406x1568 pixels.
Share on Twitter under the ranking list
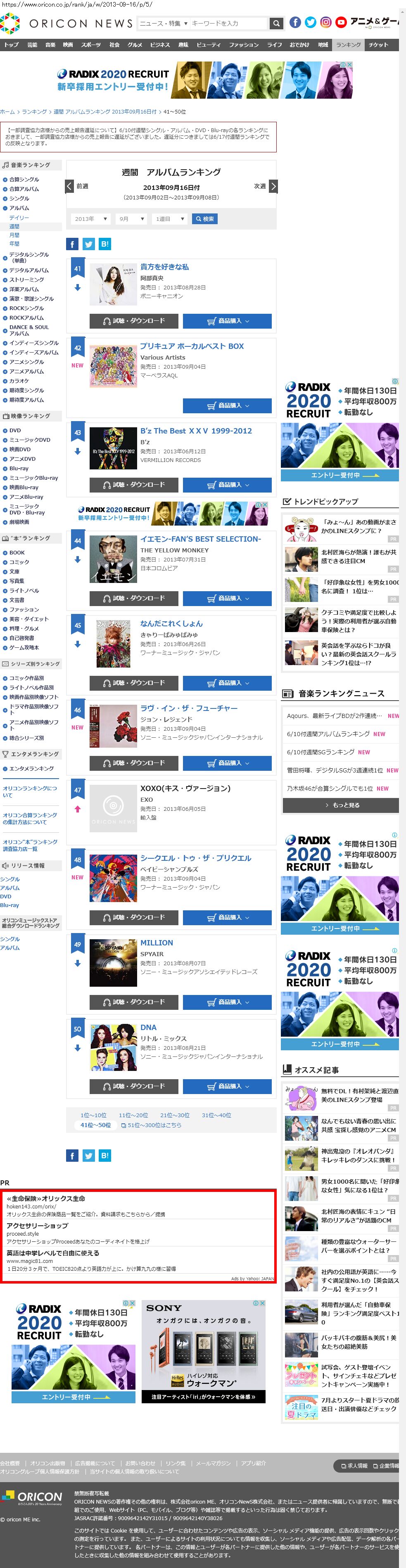pos(88,1155)
